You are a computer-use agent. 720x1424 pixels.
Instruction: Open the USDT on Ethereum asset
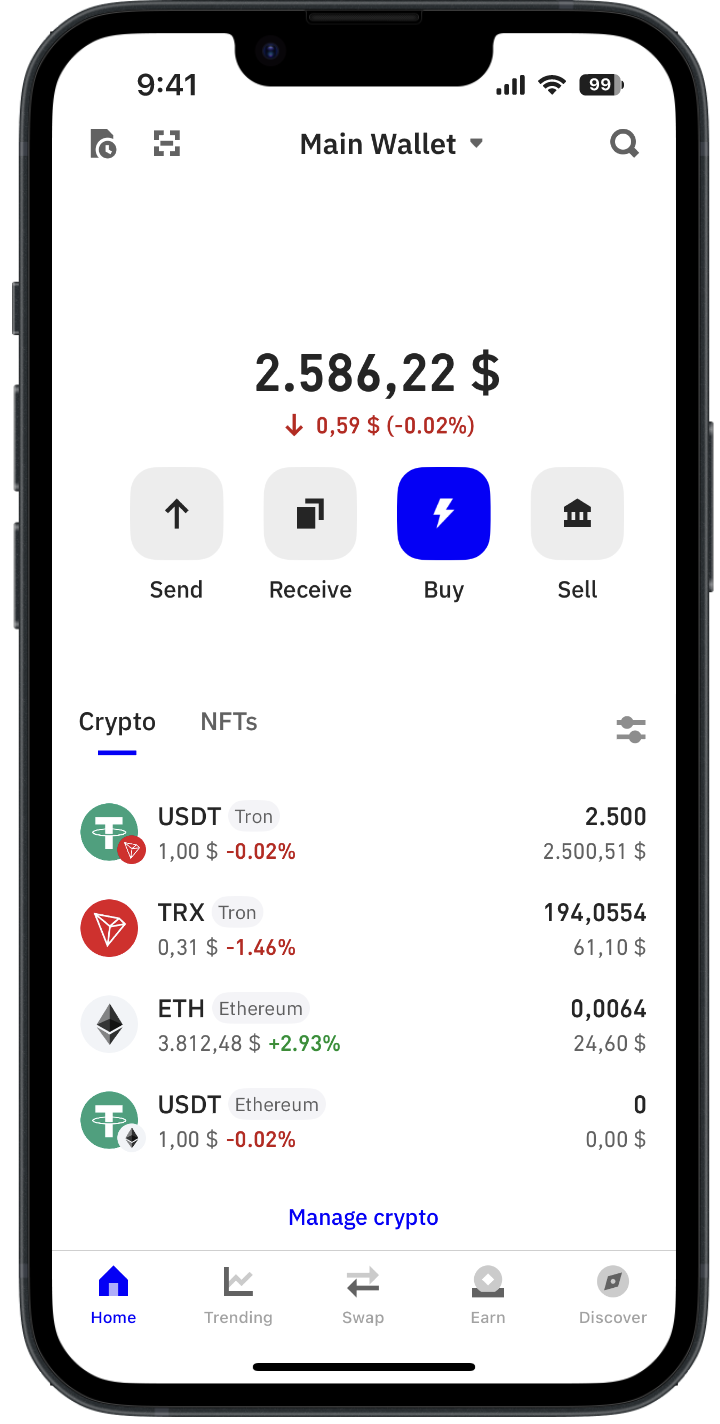[x=362, y=1121]
